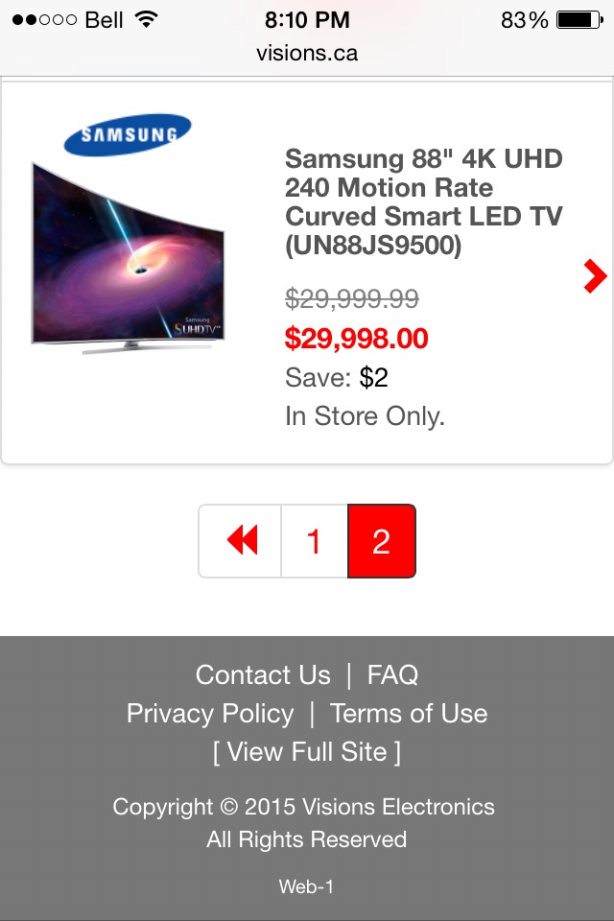Go to page 1 of results
This screenshot has height=921, width=614.
(x=314, y=541)
